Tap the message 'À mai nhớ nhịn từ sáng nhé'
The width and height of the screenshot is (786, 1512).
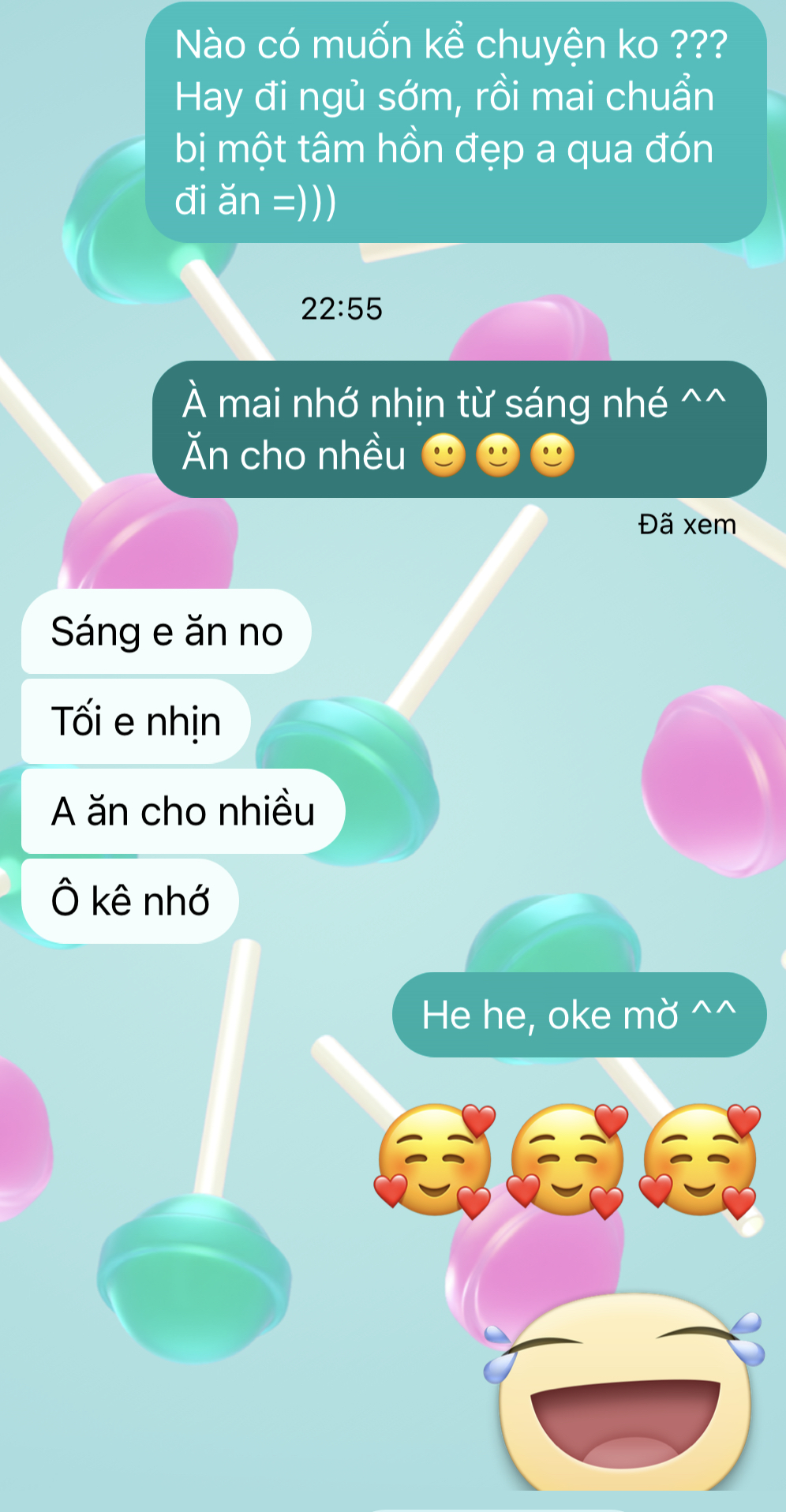point(458,429)
